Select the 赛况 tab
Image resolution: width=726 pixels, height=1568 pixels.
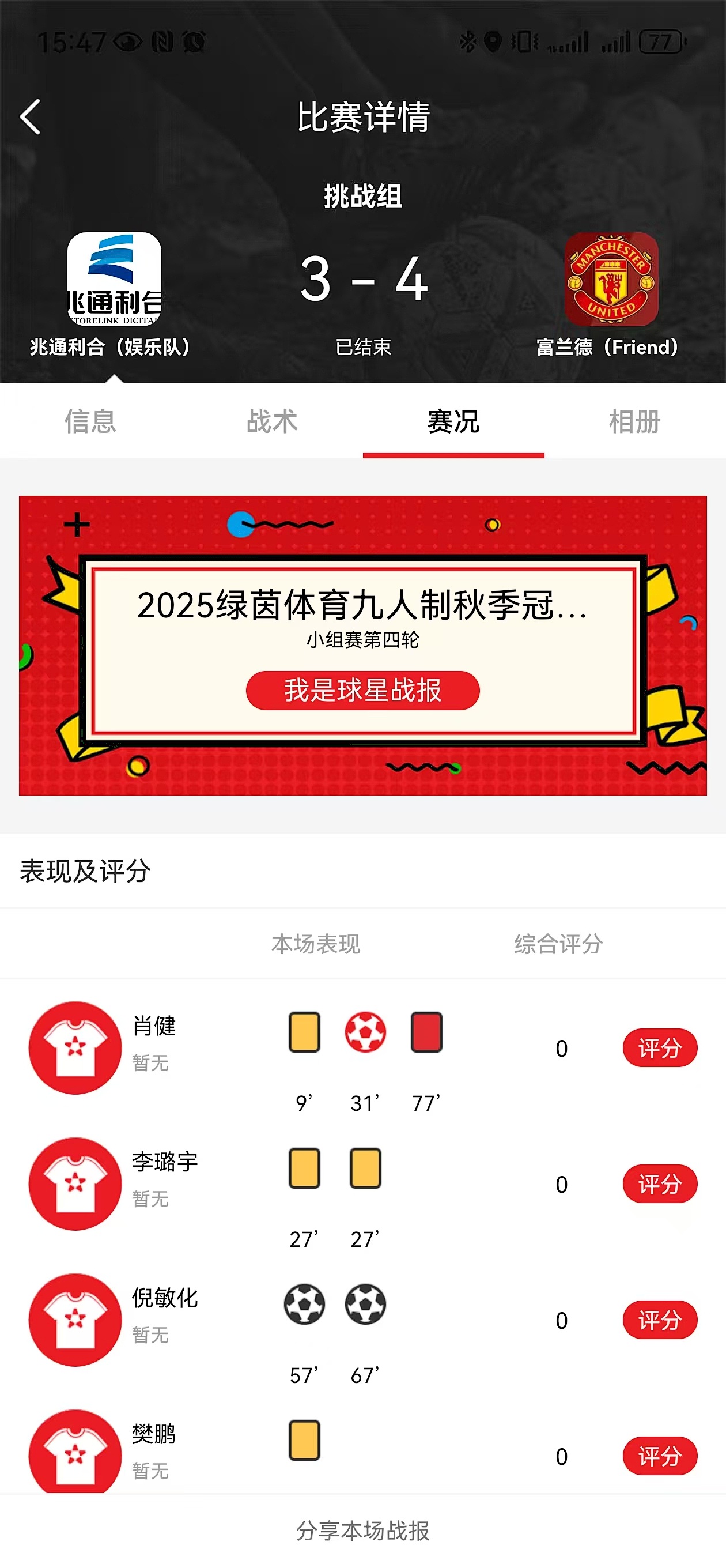click(x=453, y=421)
